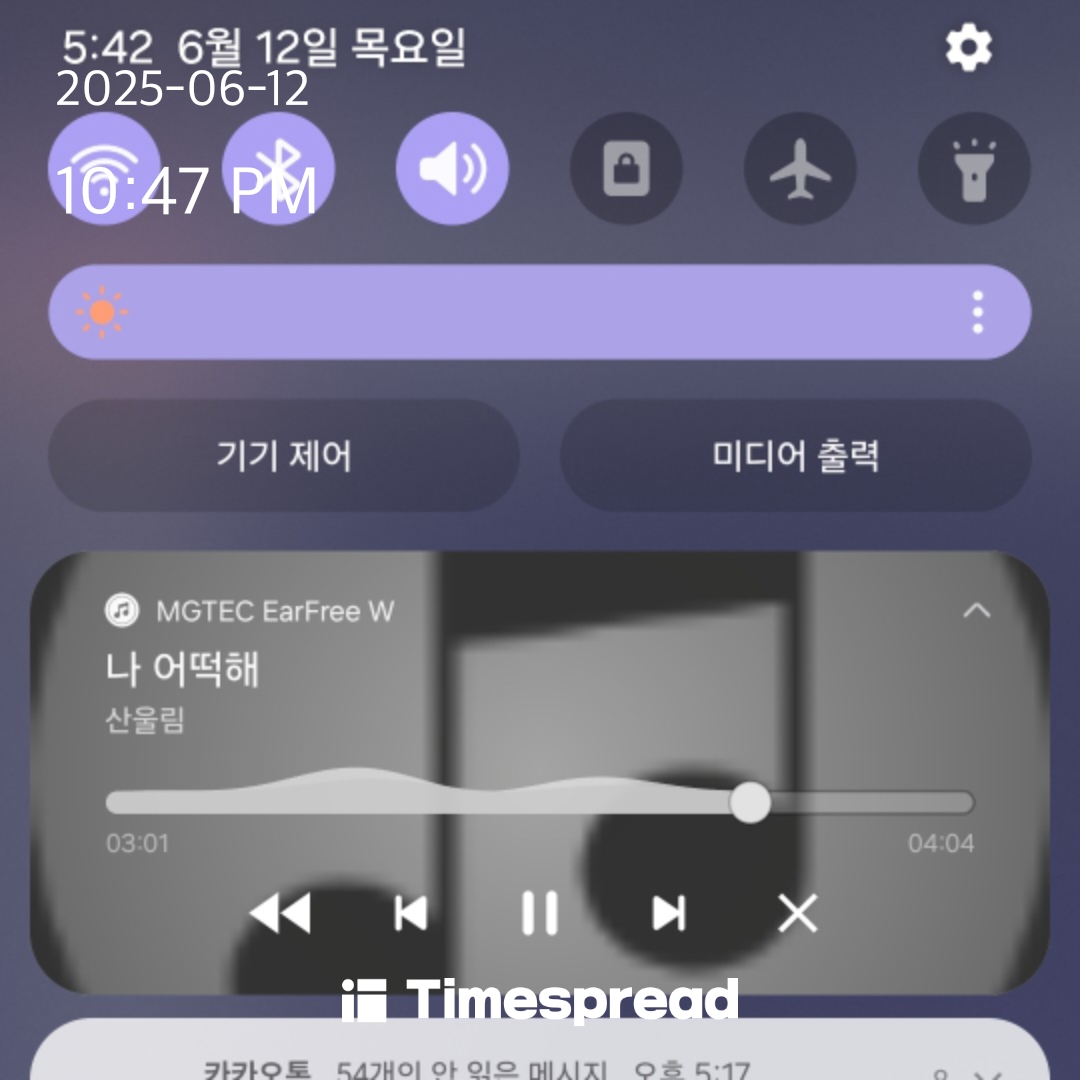Screen dimensions: 1080x1080
Task: Open 기기 제어 device control
Action: click(x=284, y=456)
